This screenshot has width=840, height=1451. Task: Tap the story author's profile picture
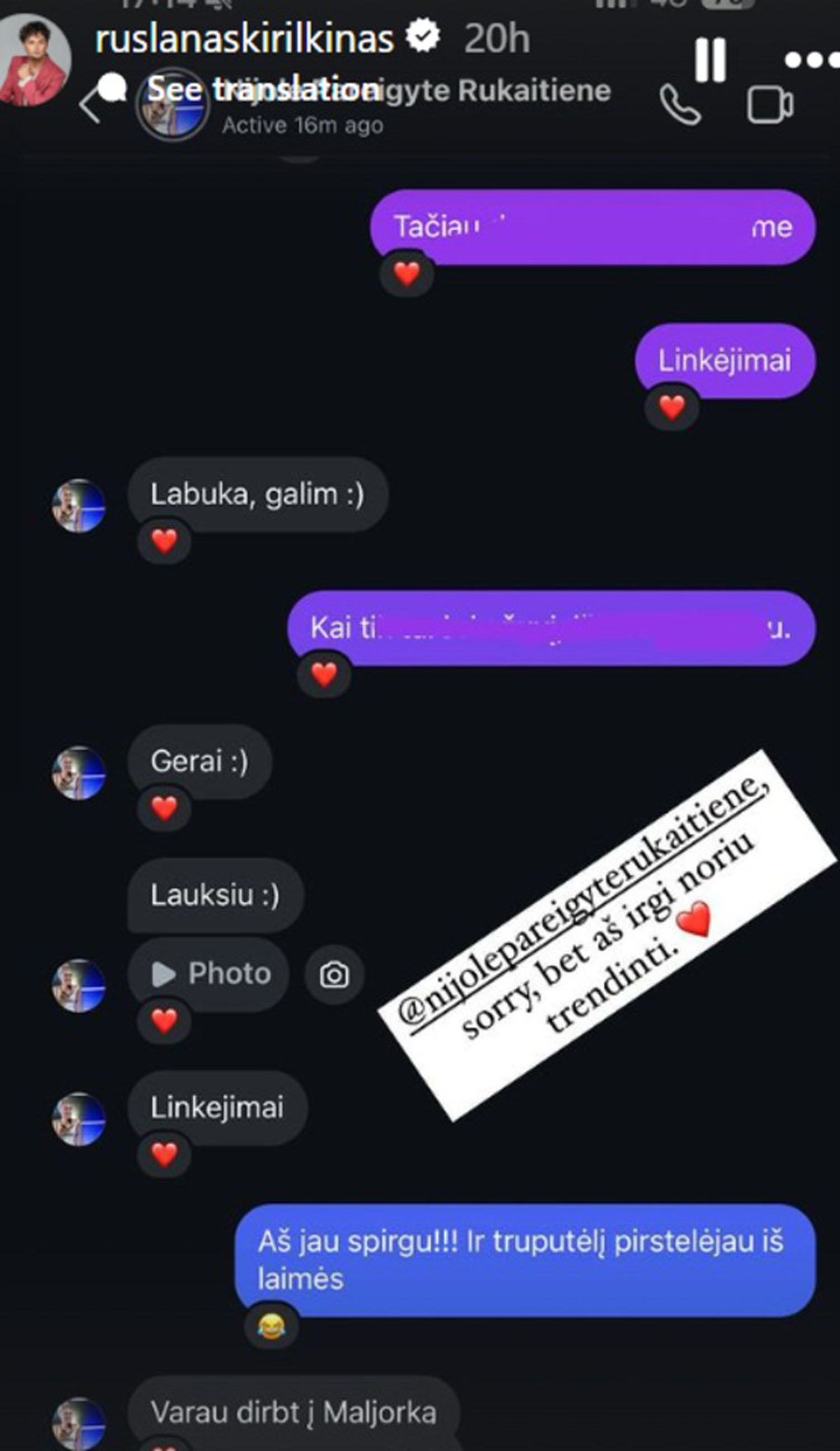tap(34, 61)
